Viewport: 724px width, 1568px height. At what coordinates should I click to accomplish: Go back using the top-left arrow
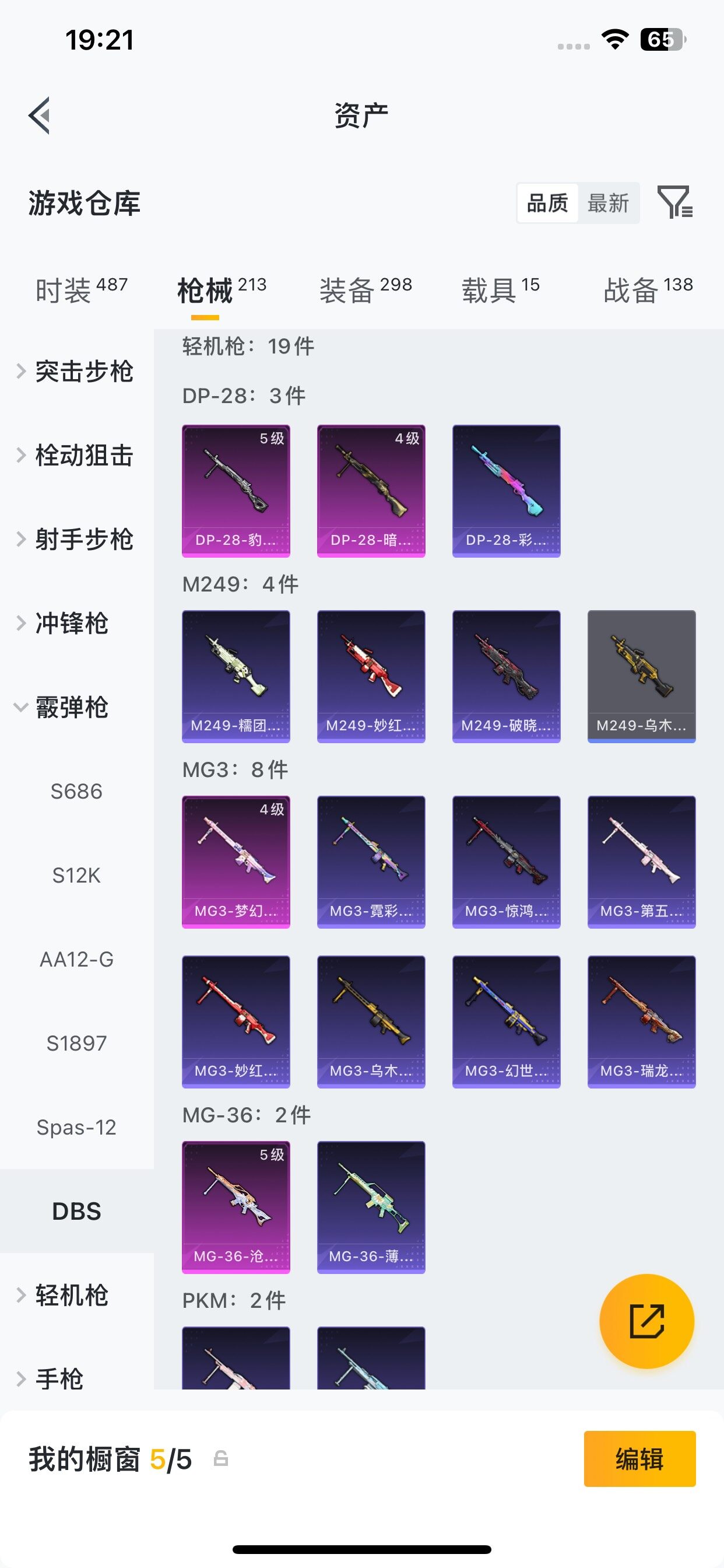click(x=40, y=115)
